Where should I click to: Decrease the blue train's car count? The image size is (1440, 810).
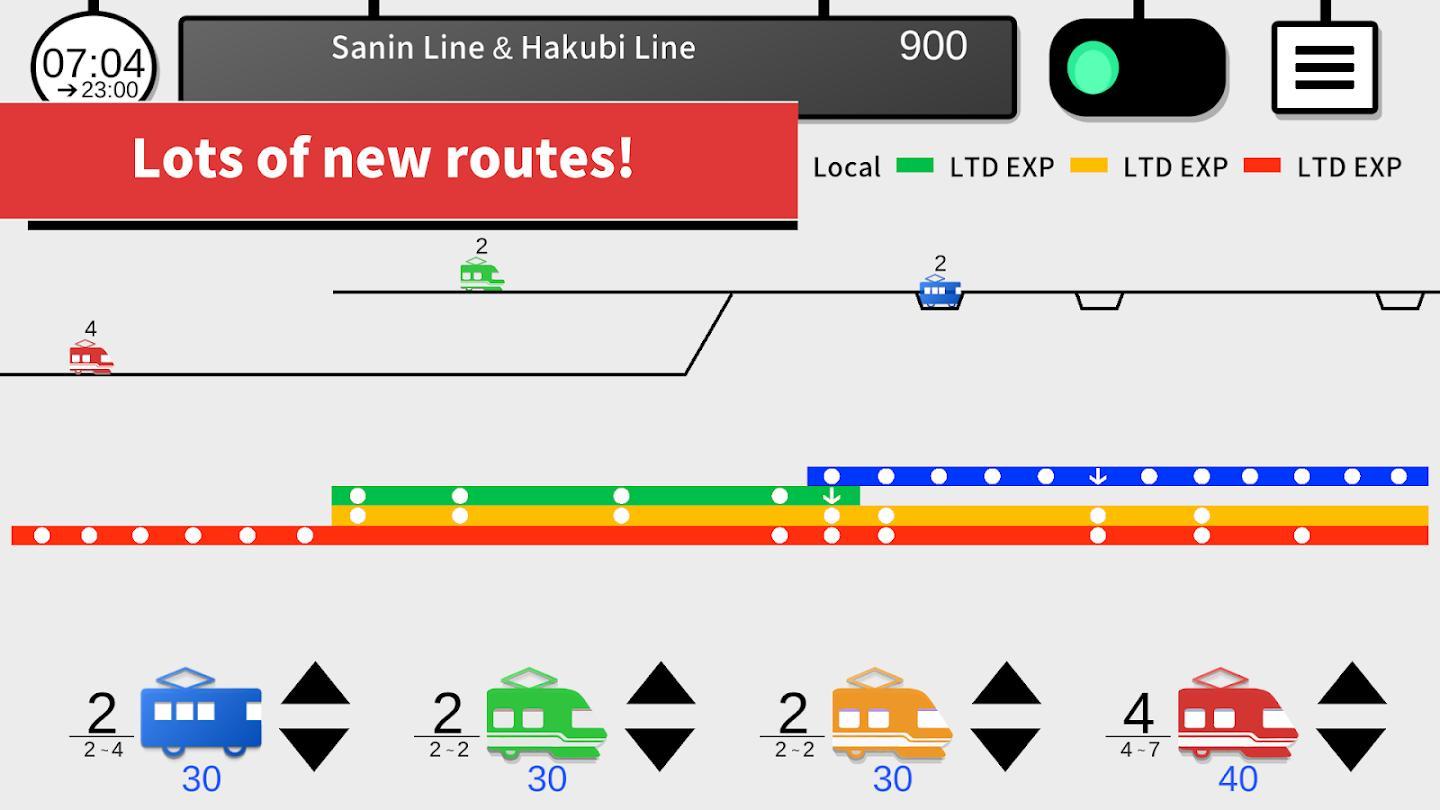coord(314,748)
